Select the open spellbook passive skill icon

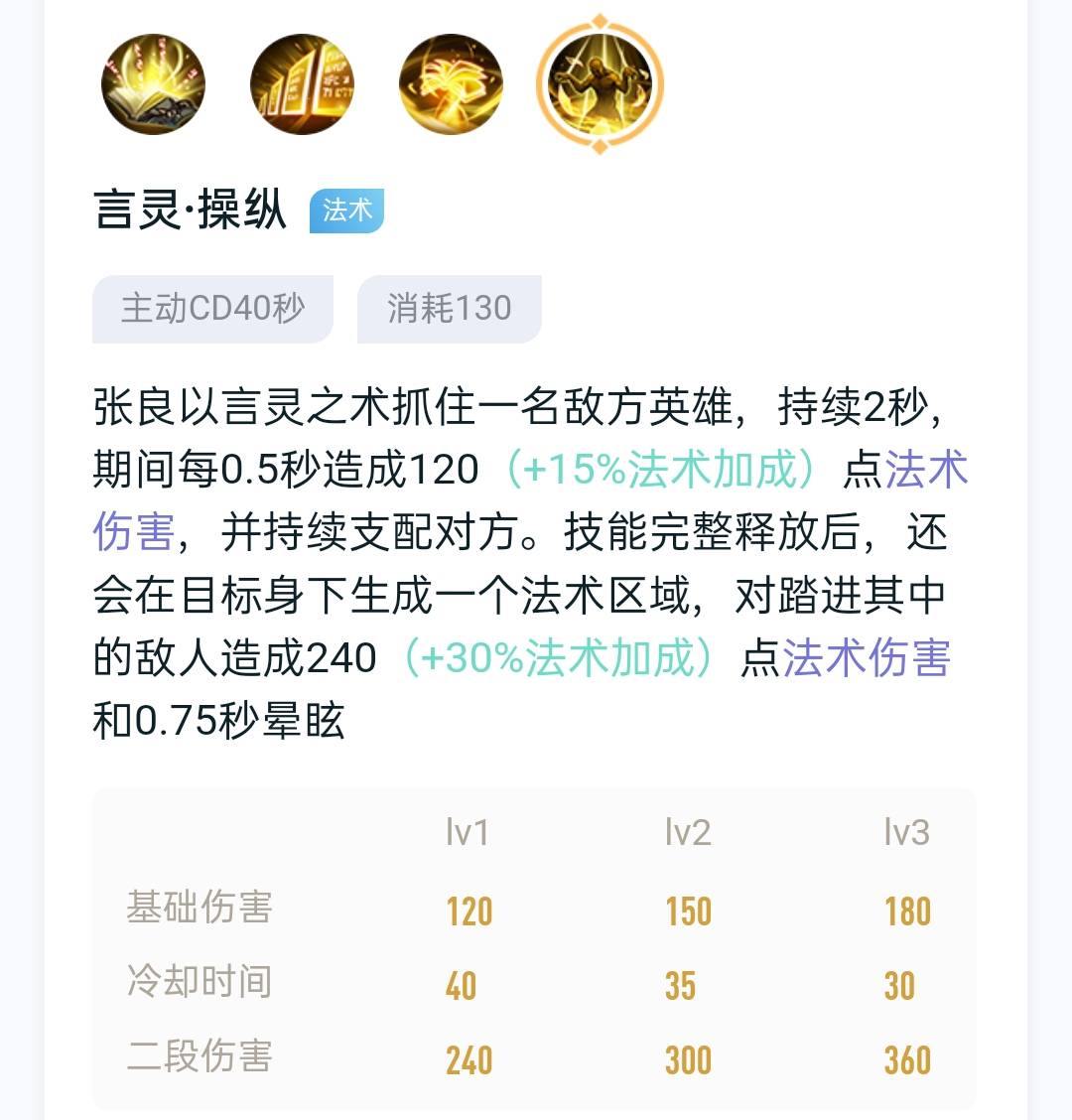153,84
